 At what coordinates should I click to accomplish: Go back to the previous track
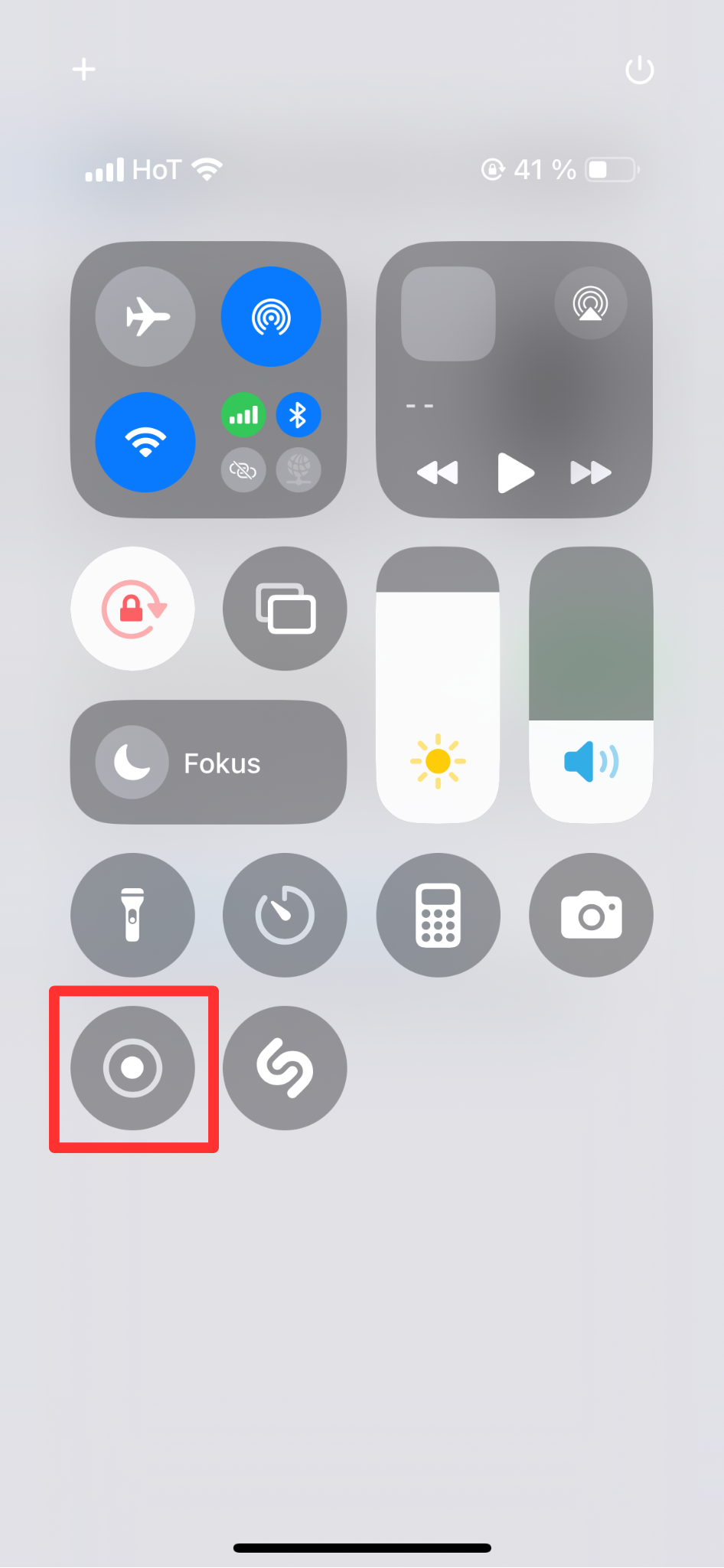[438, 472]
